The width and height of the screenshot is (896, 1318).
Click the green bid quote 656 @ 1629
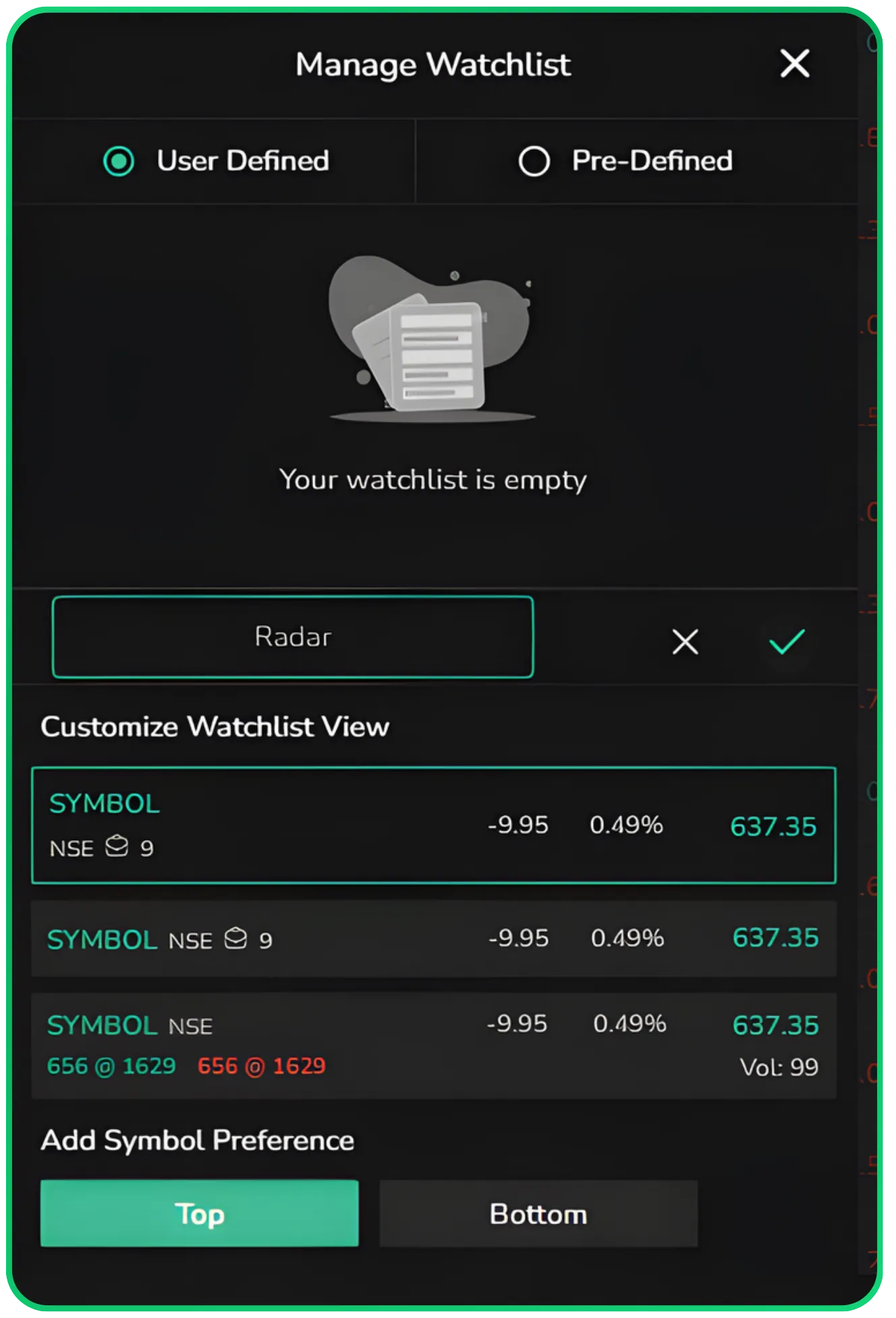click(x=112, y=1066)
